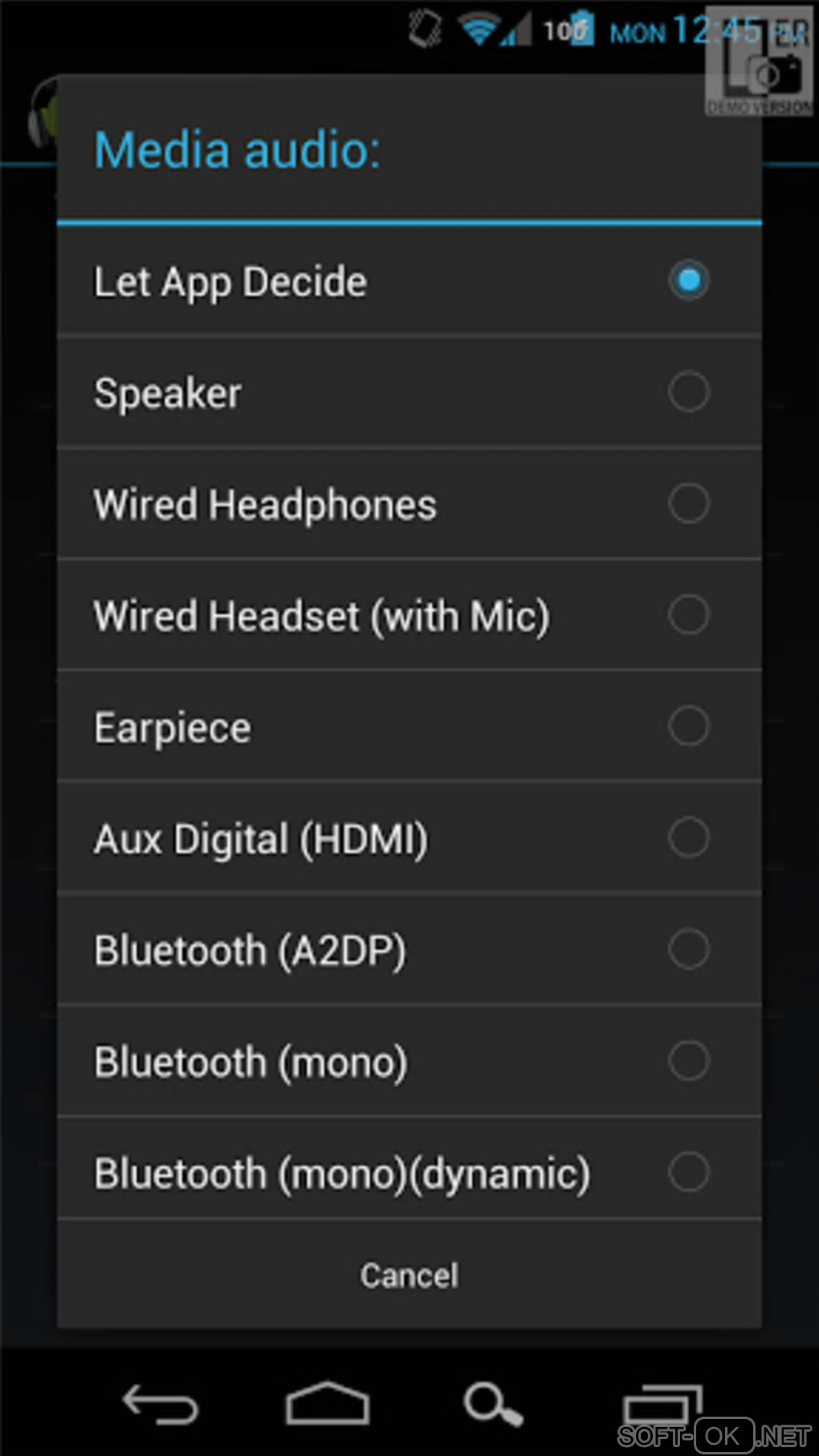Select the plain Bluetooth (mono) option
This screenshot has width=819, height=1456.
tap(409, 1062)
